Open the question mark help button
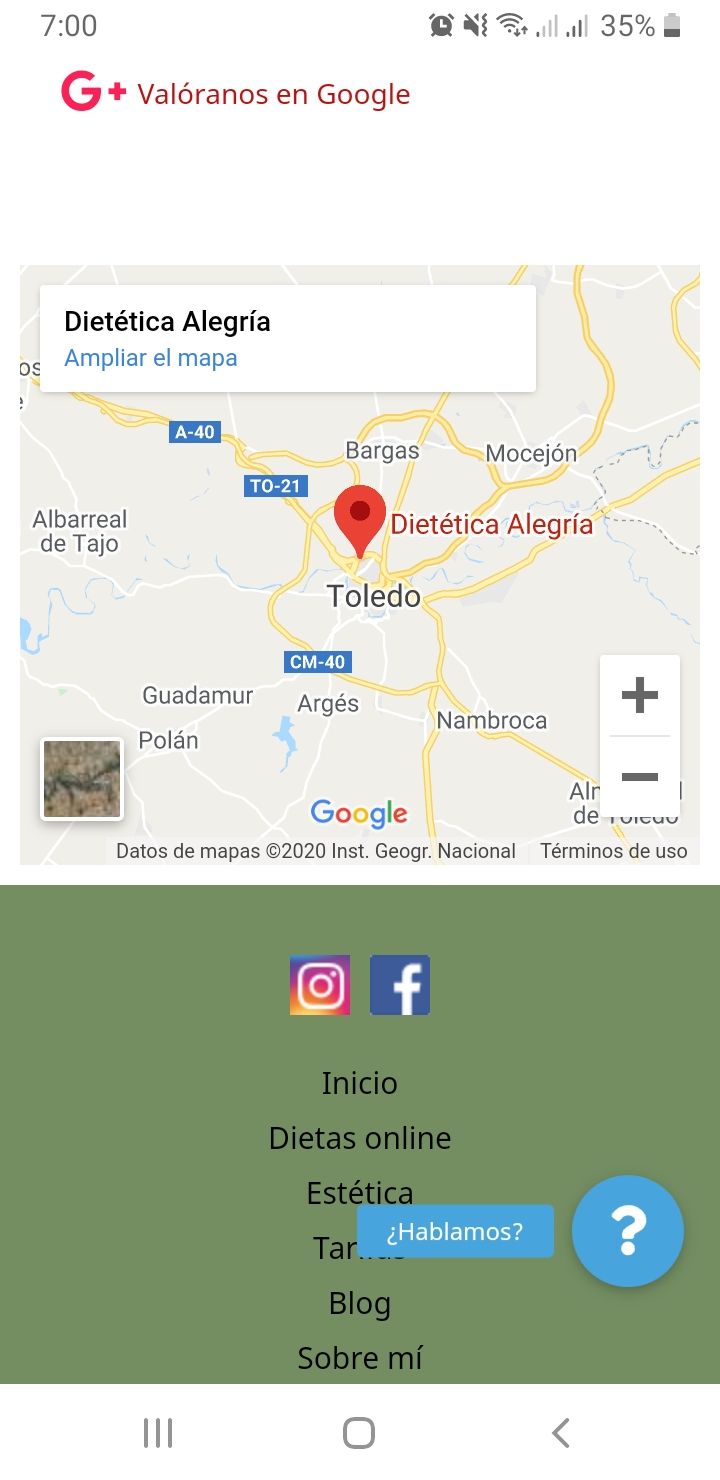This screenshot has height=1480, width=720. tap(628, 1231)
